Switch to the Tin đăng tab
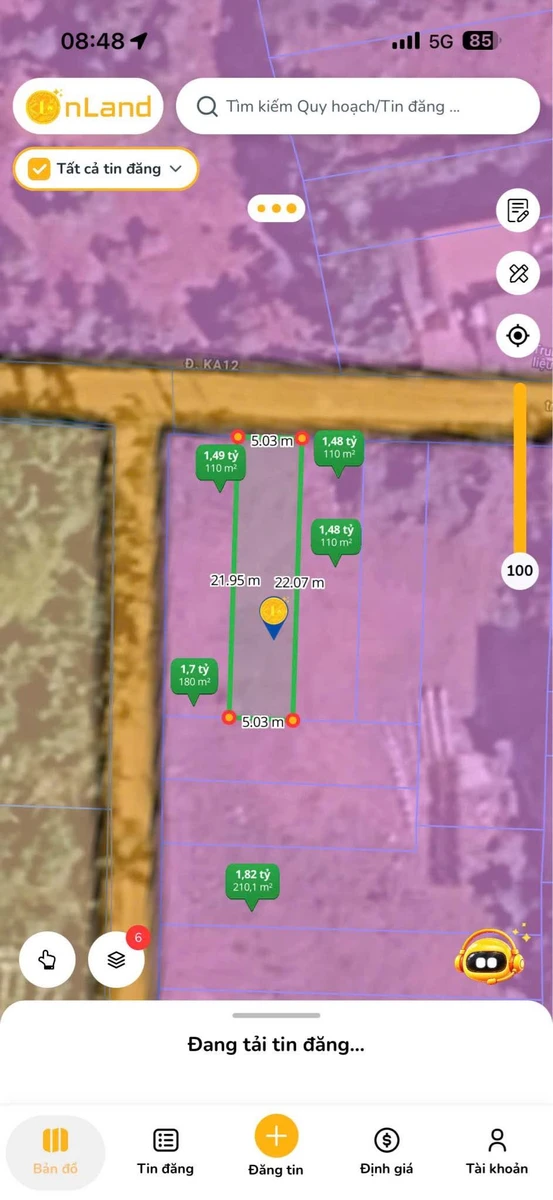The image size is (553, 1200). (166, 1152)
